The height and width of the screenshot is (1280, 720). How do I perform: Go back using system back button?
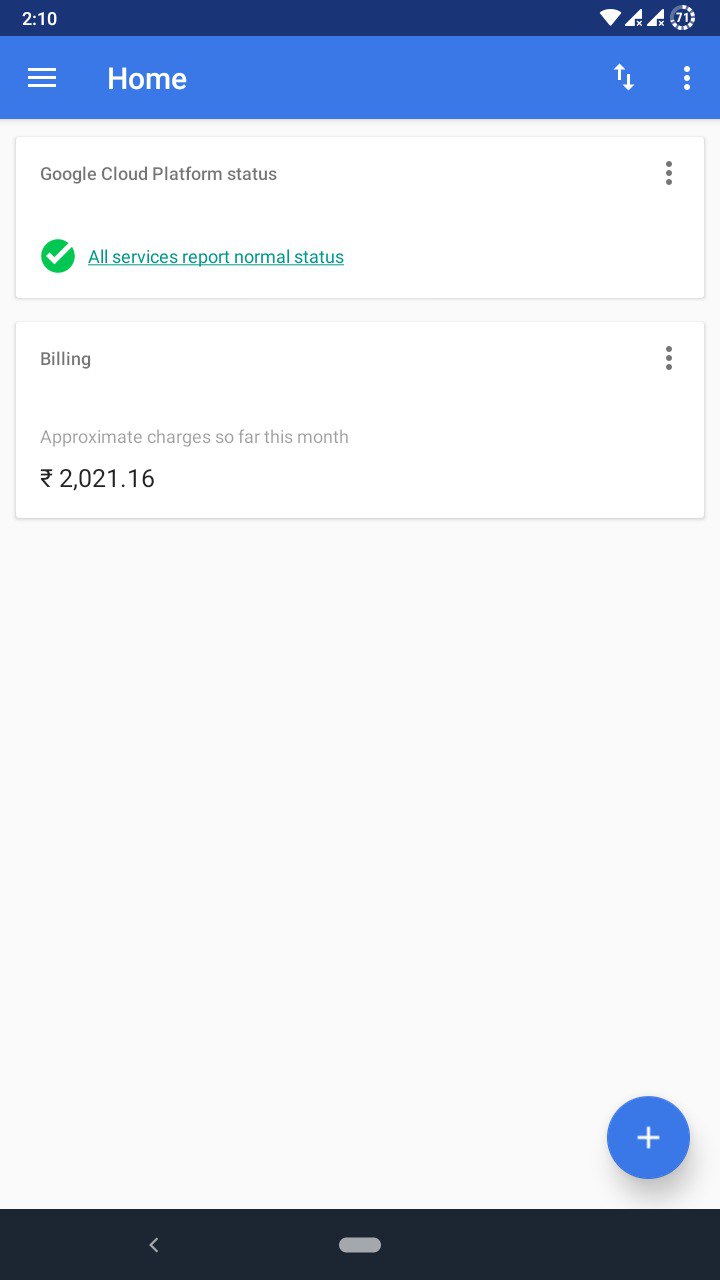point(153,1245)
